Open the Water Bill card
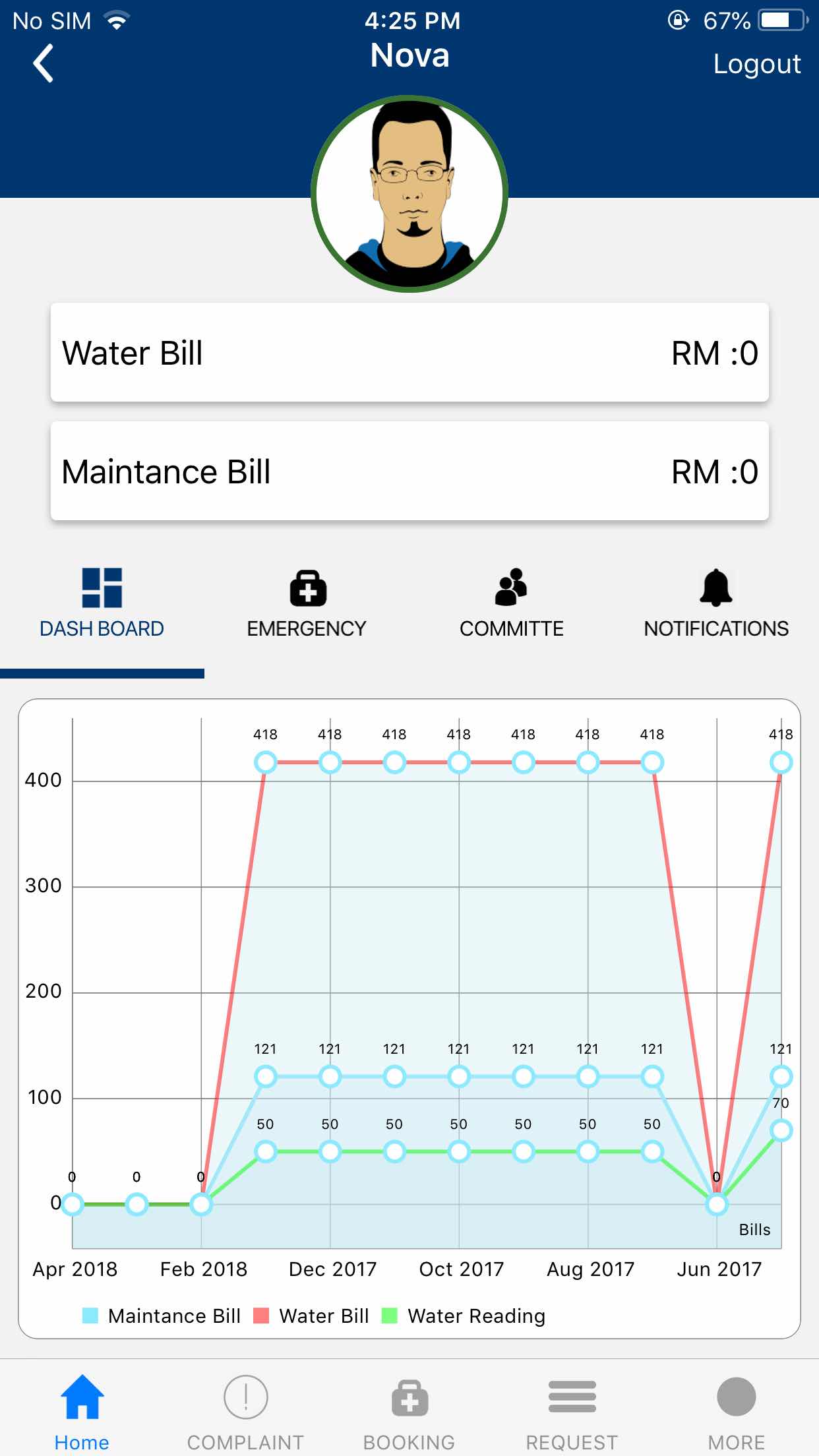Image resolution: width=819 pixels, height=1456 pixels. [409, 353]
